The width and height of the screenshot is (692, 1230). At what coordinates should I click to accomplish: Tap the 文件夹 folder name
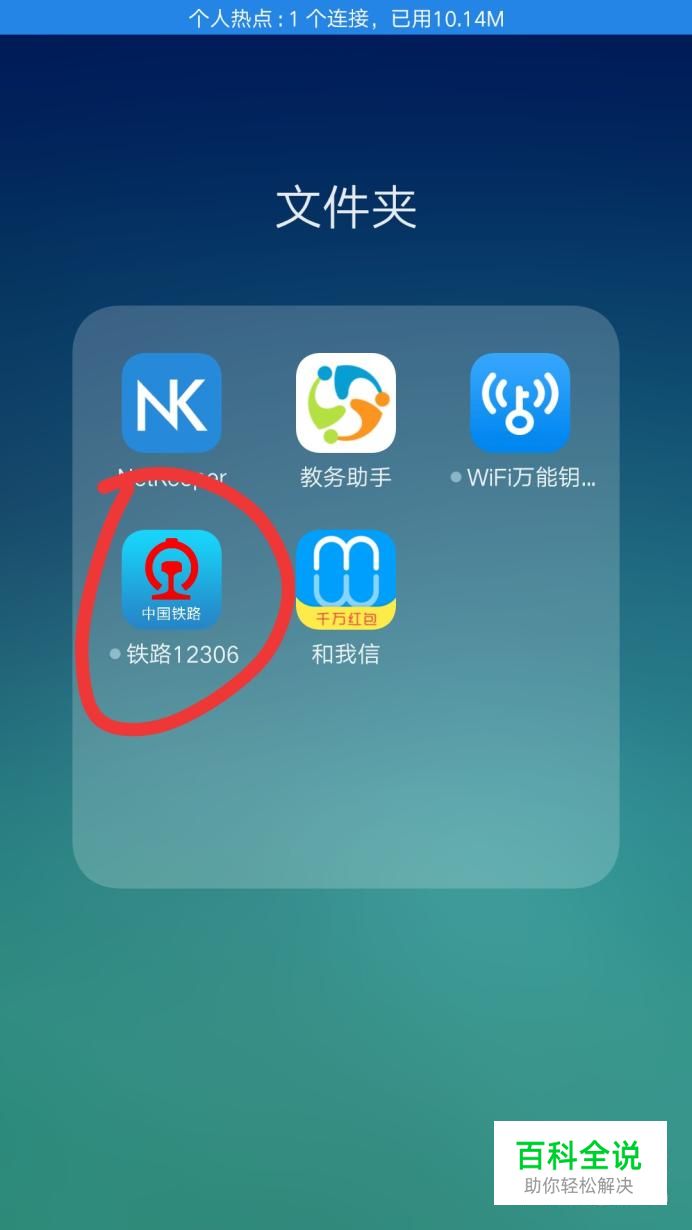click(346, 207)
